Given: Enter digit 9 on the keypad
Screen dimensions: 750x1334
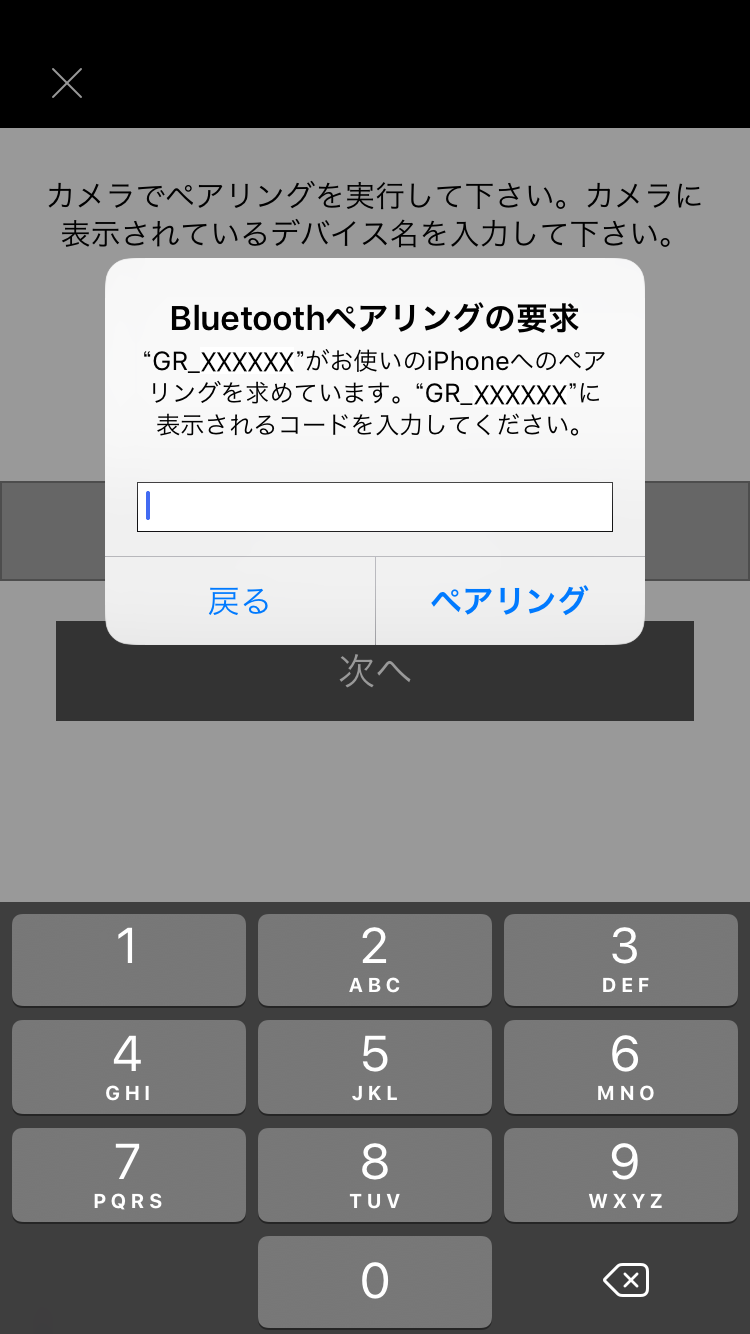Looking at the screenshot, I should pyautogui.click(x=621, y=1175).
